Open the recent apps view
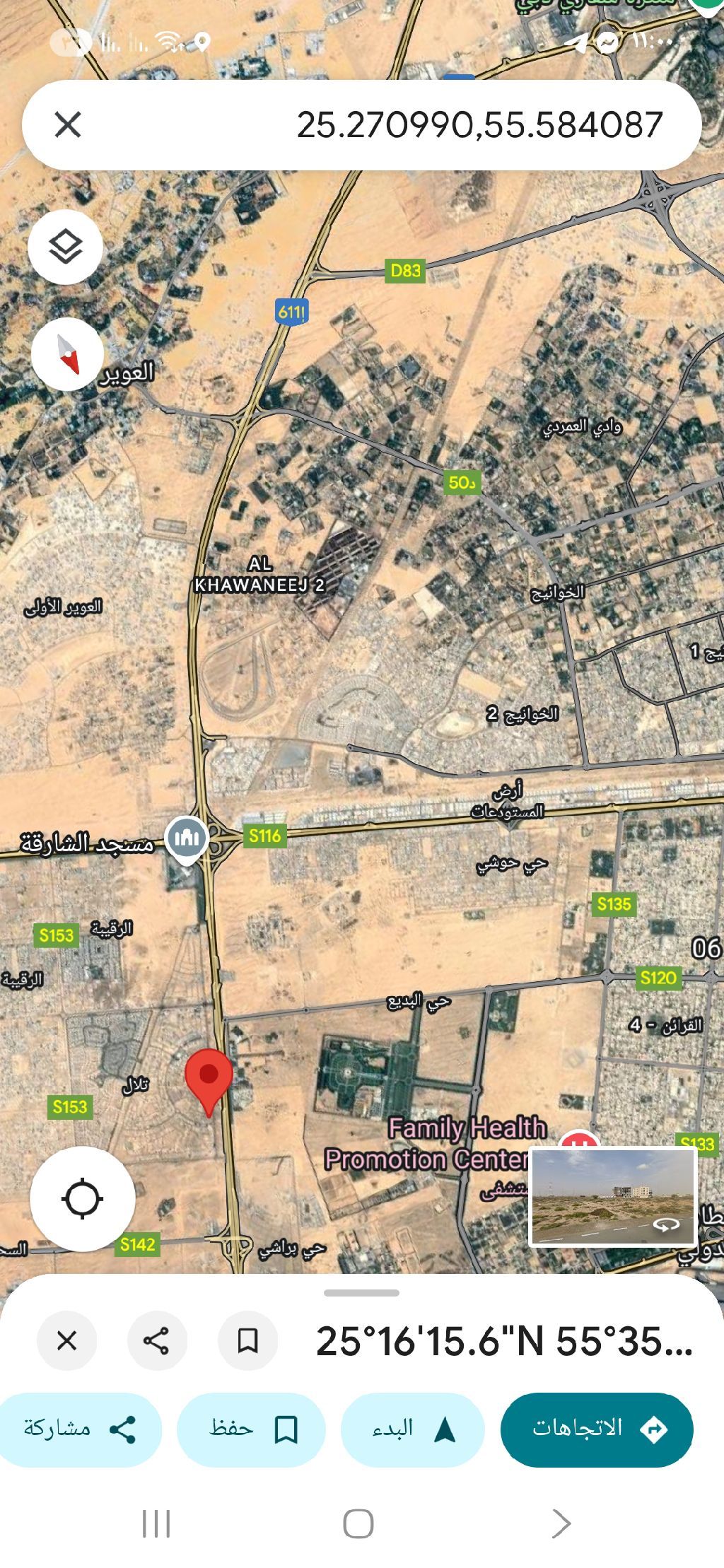The width and height of the screenshot is (724, 1568). [156, 1523]
